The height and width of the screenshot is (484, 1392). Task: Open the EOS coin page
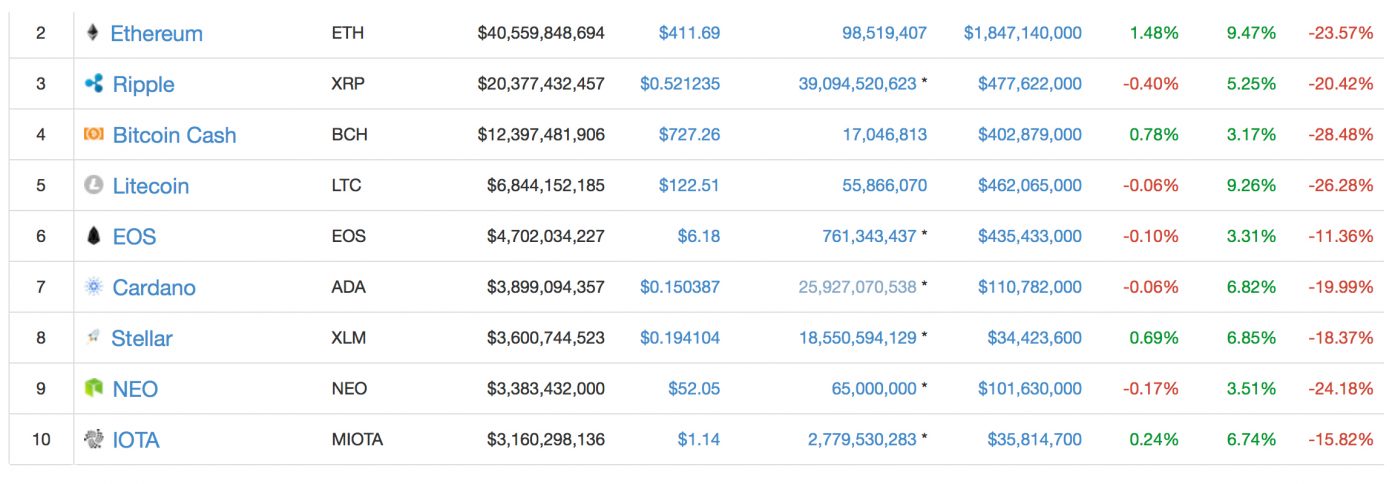(134, 237)
